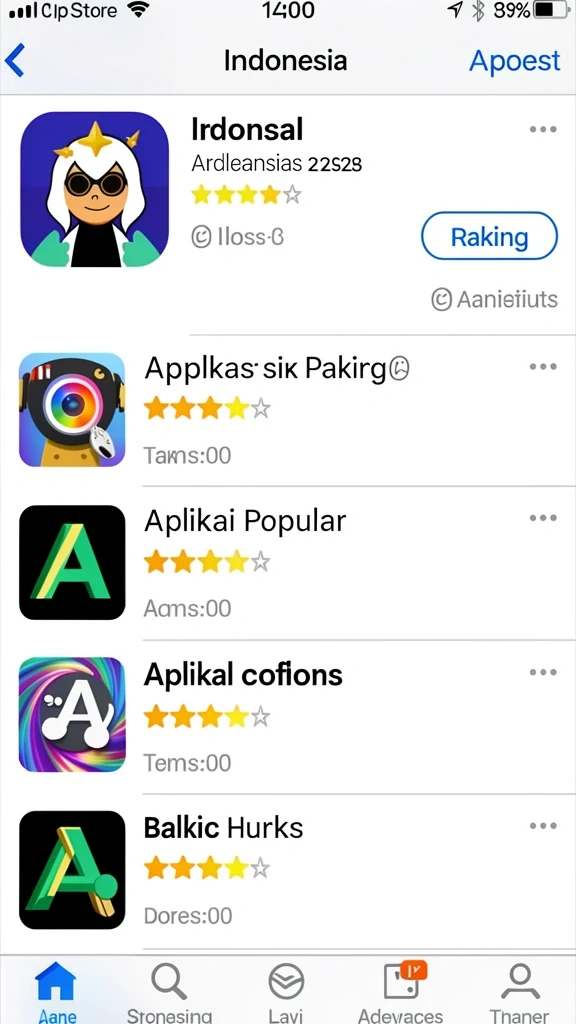Switch to the Adevaces tab
Image resolution: width=576 pixels, height=1024 pixels.
[x=401, y=991]
